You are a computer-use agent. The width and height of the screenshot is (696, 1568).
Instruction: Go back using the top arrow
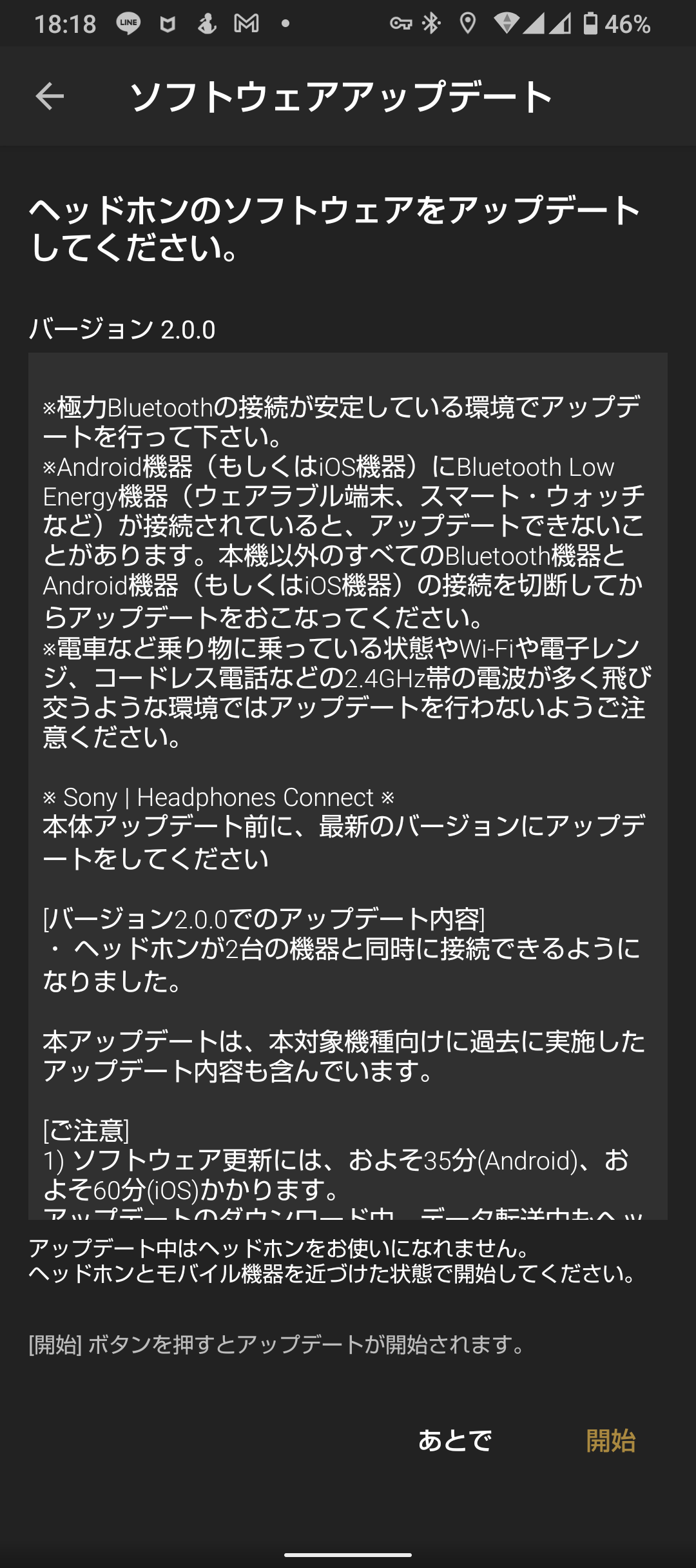(50, 97)
